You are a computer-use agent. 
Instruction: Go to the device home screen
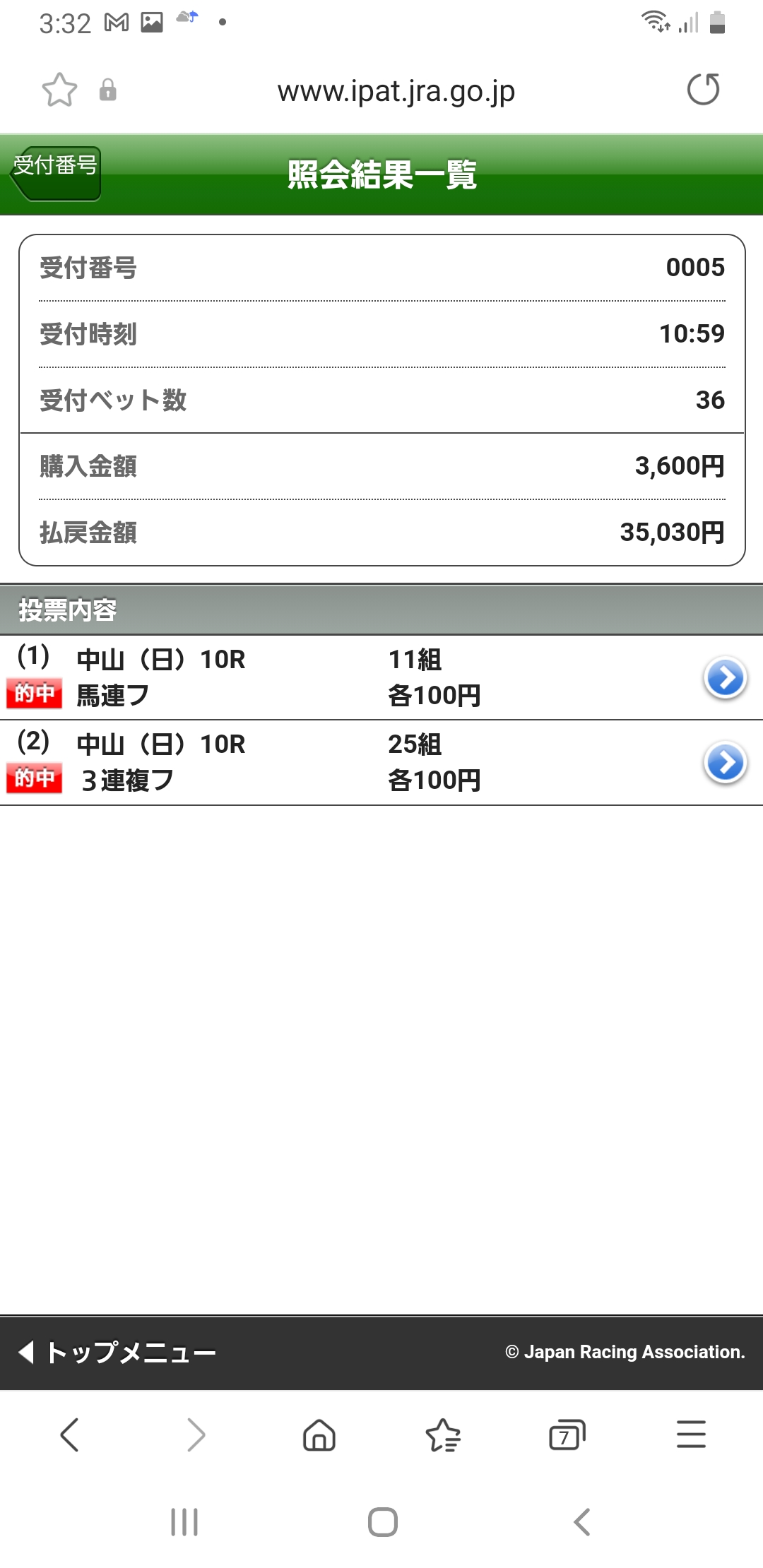382,1522
